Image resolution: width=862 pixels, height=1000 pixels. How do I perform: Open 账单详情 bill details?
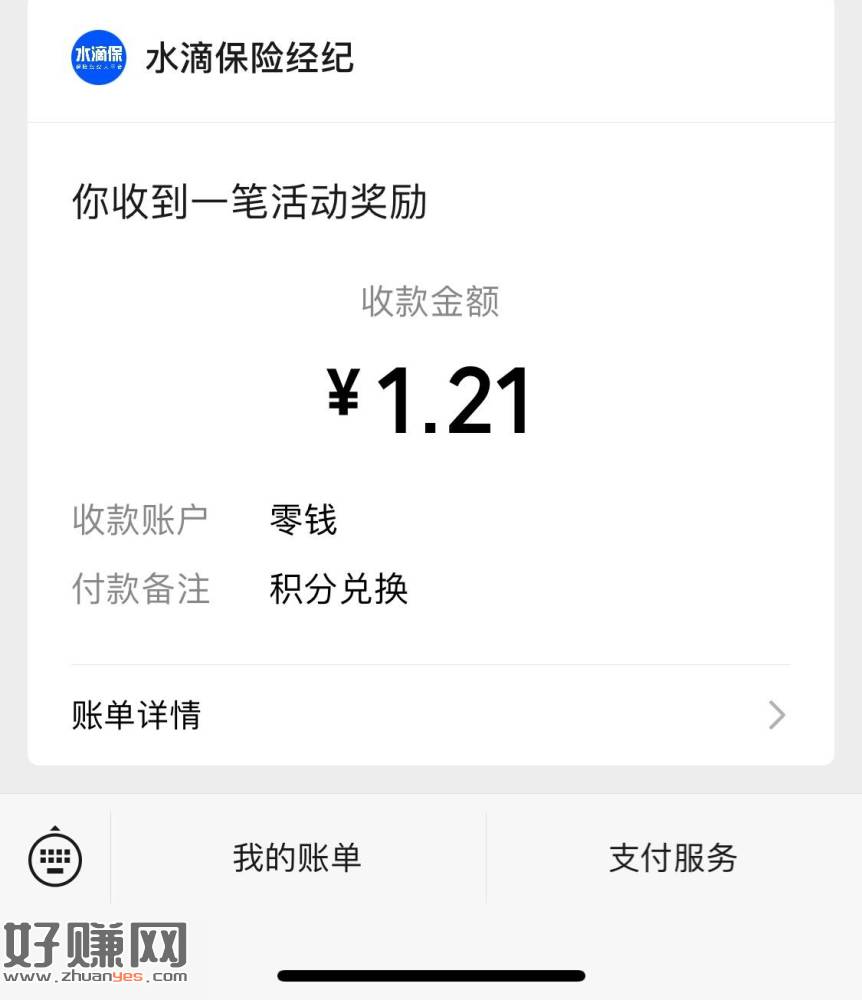pyautogui.click(x=430, y=715)
